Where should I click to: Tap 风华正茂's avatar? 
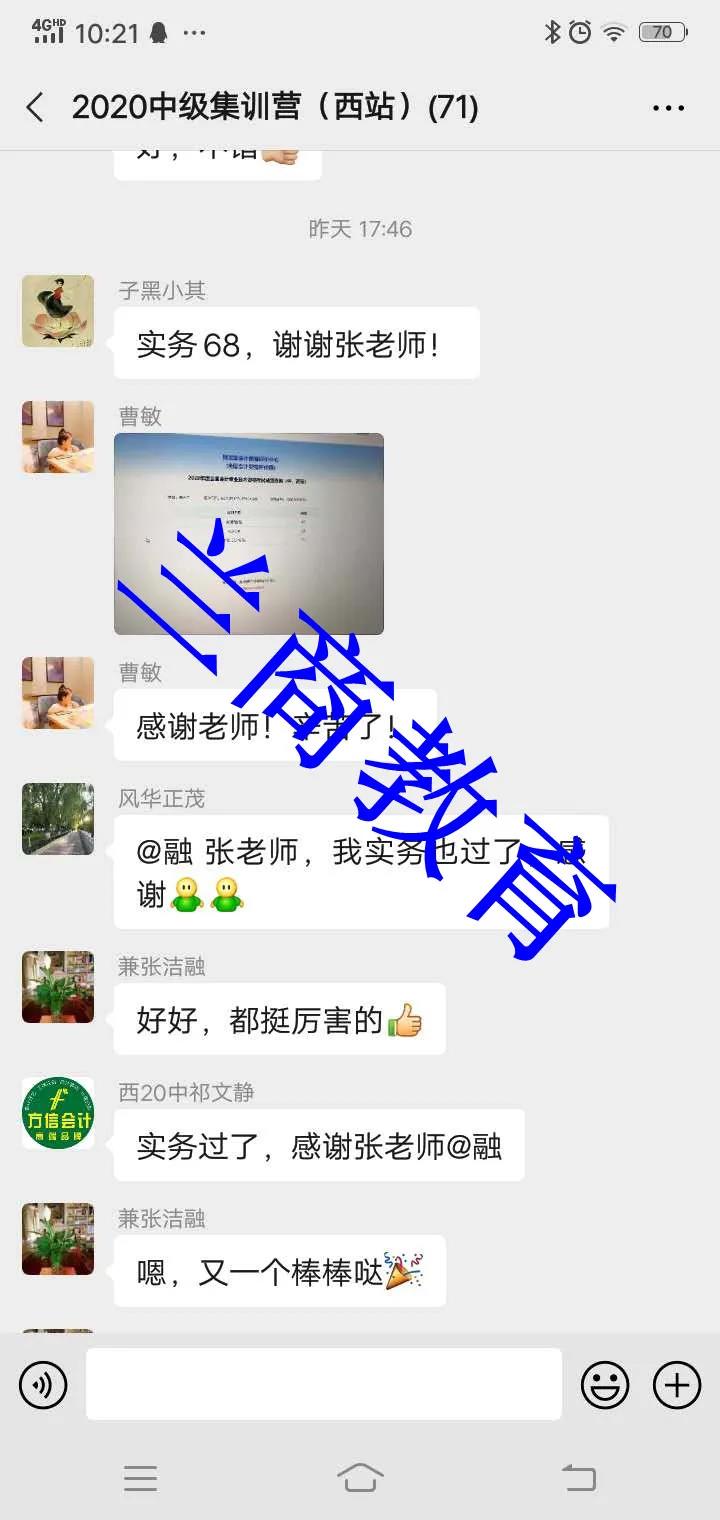(58, 819)
